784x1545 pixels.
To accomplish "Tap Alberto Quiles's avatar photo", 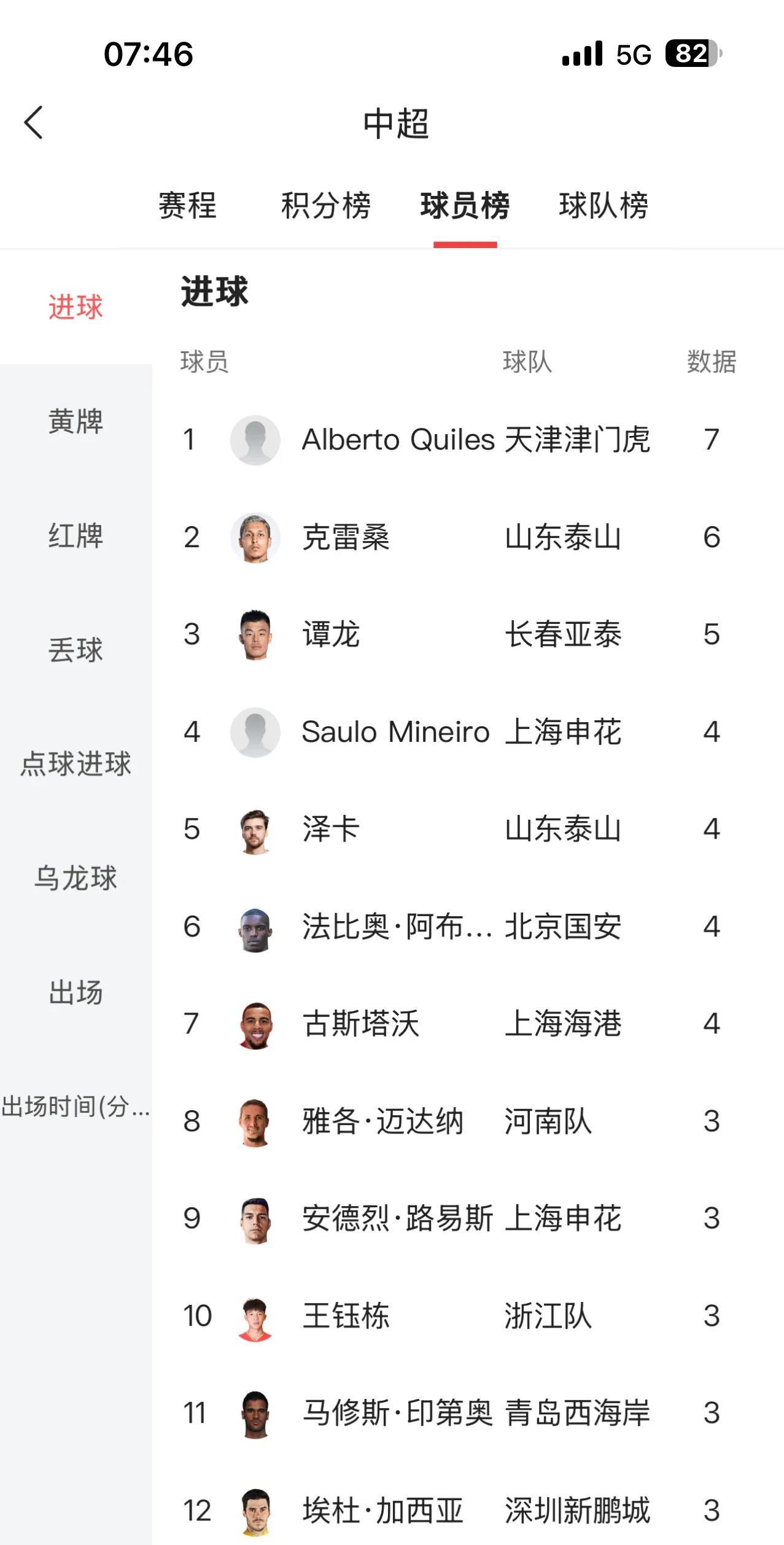I will [256, 439].
